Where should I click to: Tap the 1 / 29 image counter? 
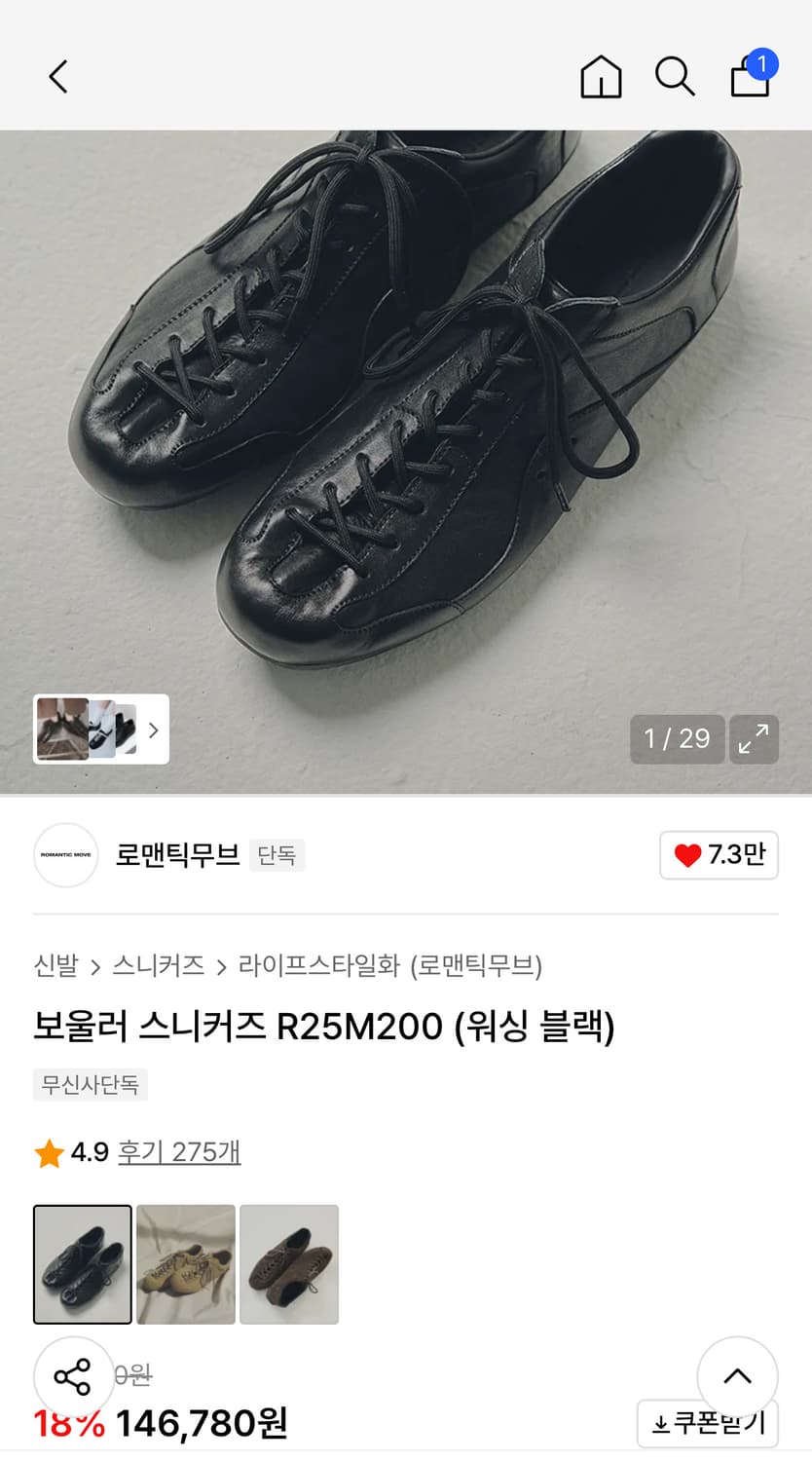pyautogui.click(x=677, y=740)
